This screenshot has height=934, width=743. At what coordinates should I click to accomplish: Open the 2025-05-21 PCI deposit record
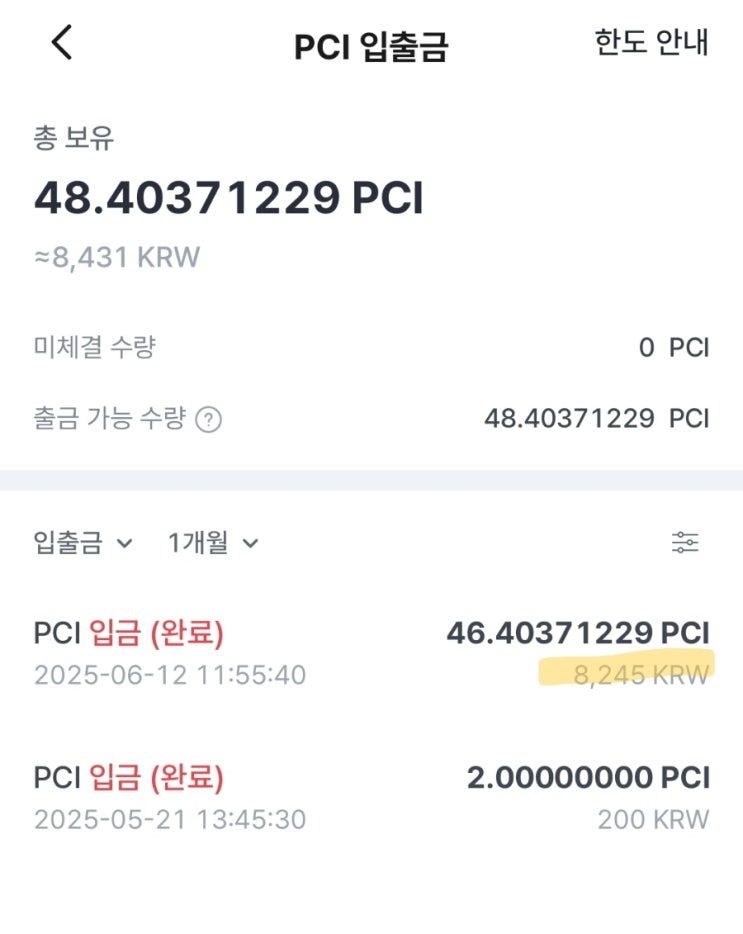[371, 798]
